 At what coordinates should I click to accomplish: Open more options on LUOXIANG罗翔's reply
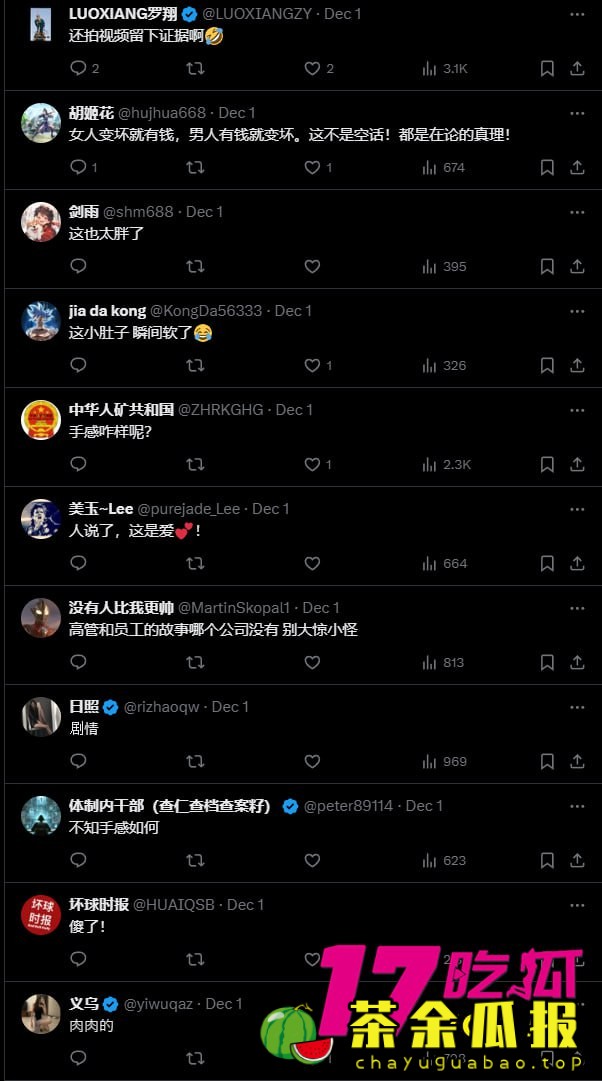pyautogui.click(x=577, y=15)
